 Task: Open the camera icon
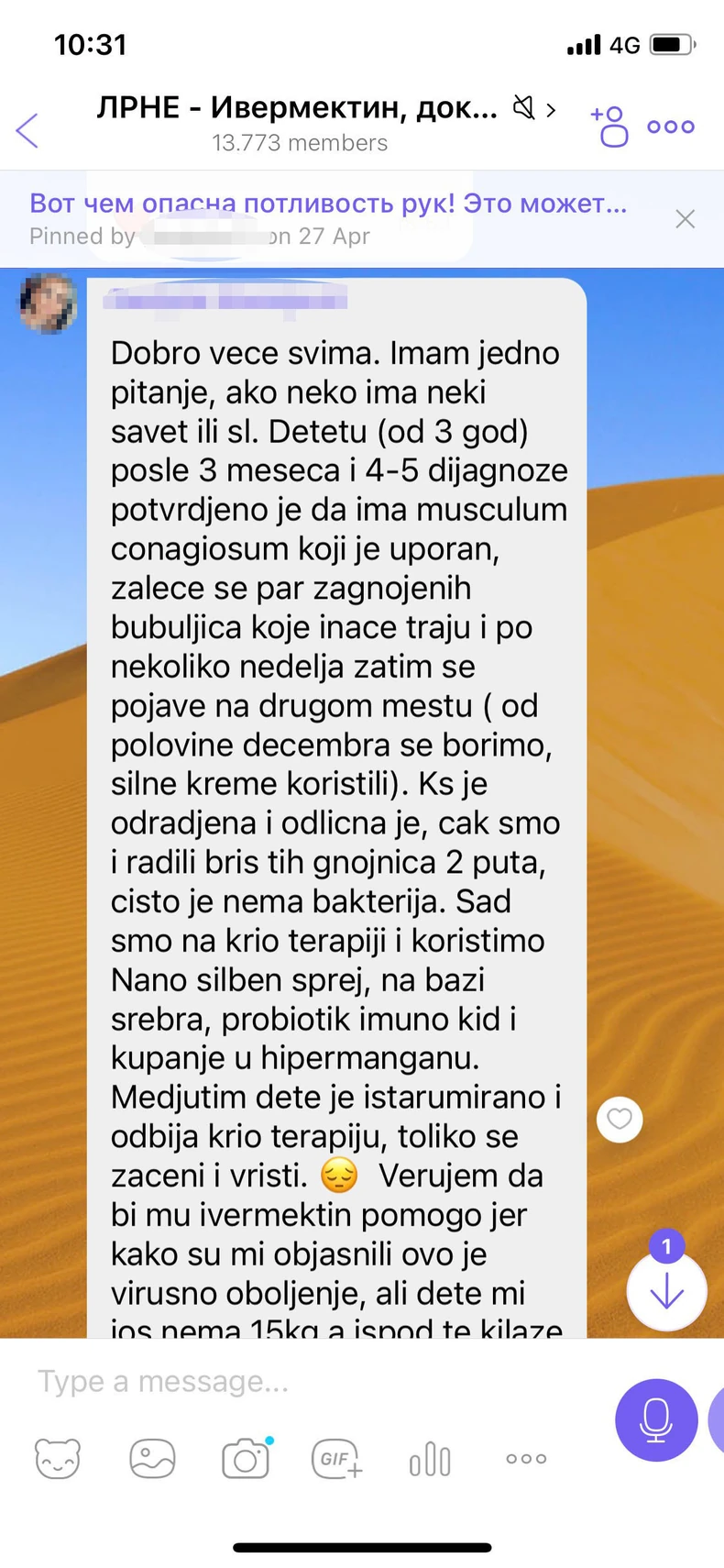click(244, 1458)
